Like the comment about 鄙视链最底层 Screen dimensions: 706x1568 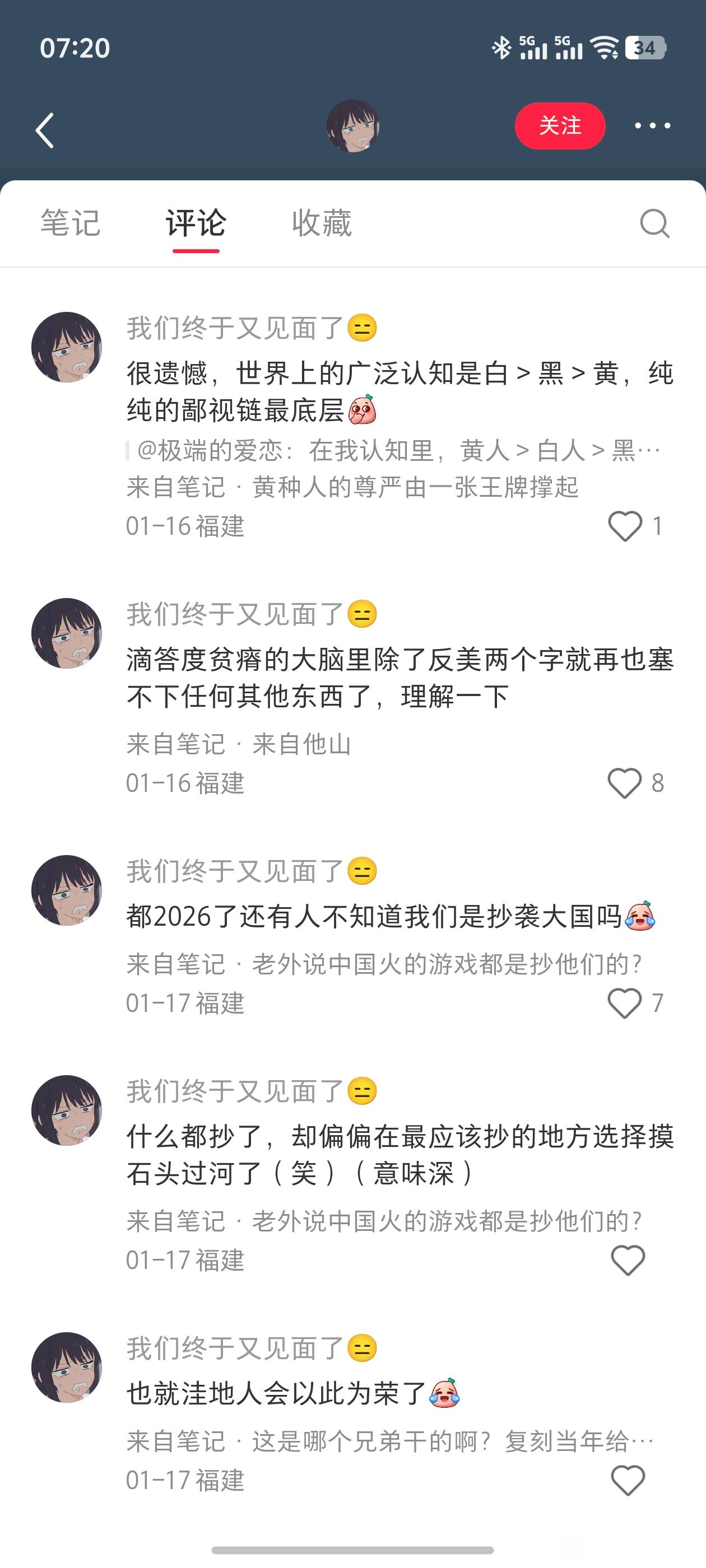click(625, 526)
